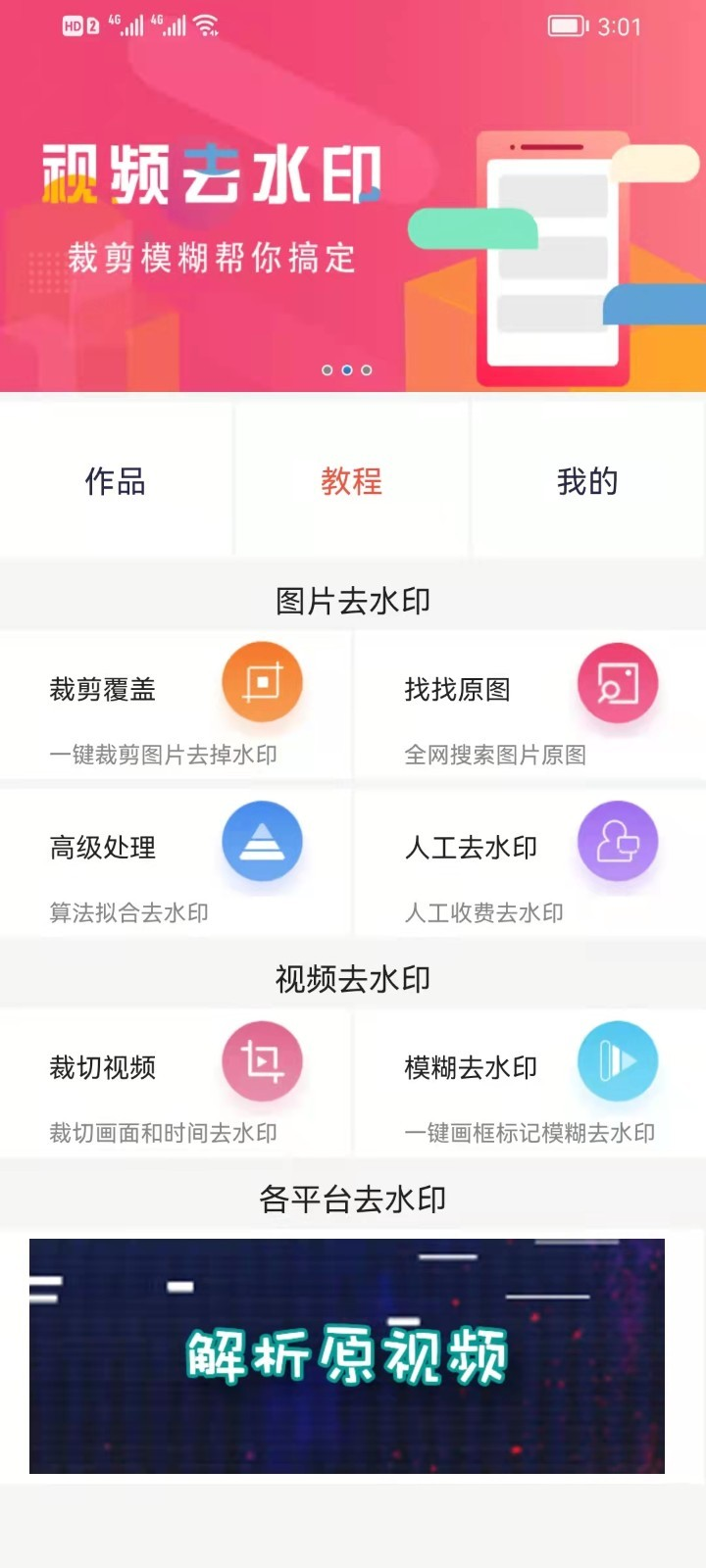Switch to the 我的 tab
This screenshot has width=706, height=1568.
(588, 481)
